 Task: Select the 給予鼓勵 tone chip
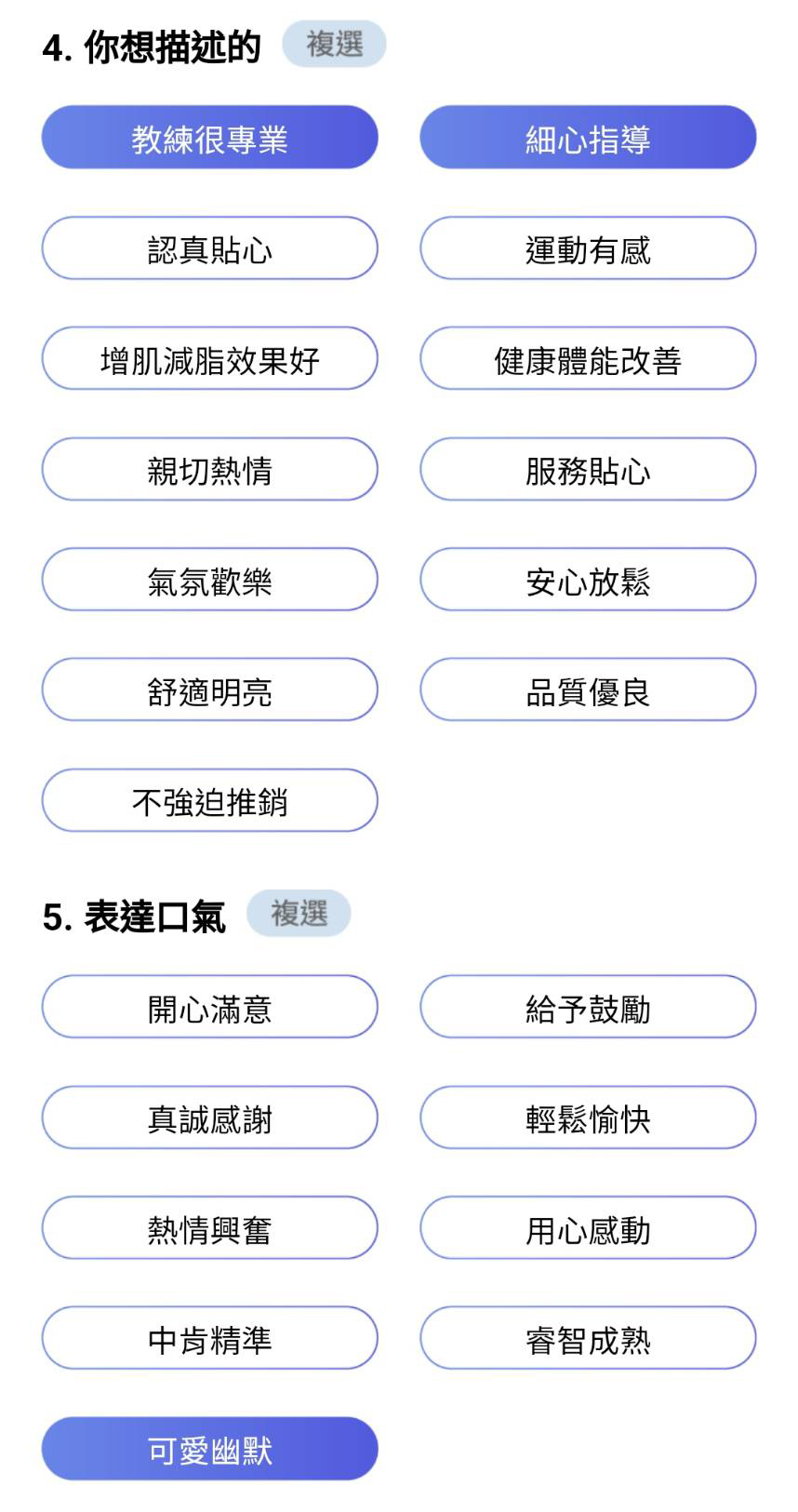pos(588,1007)
